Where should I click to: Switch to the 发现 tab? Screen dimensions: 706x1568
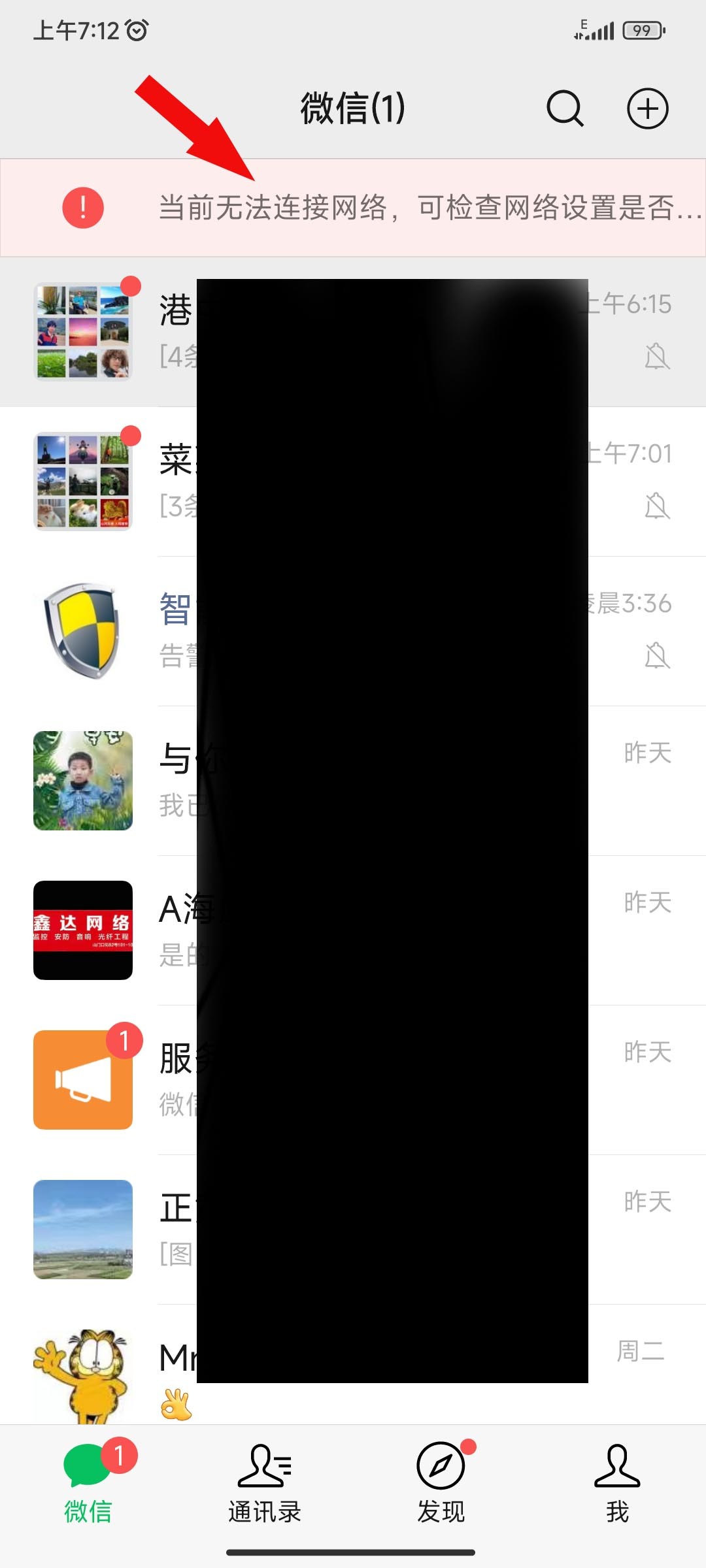coord(441,1483)
